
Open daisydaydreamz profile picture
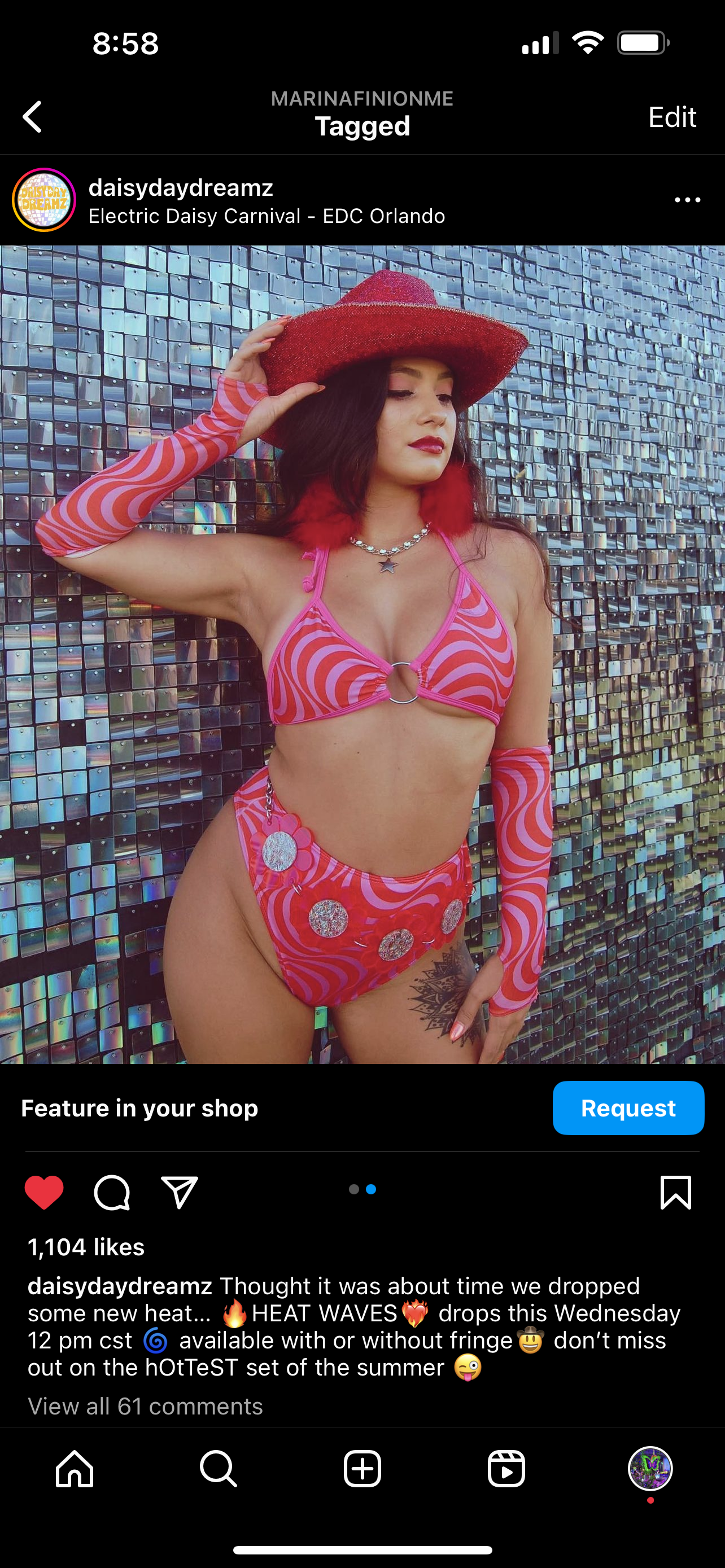(44, 200)
